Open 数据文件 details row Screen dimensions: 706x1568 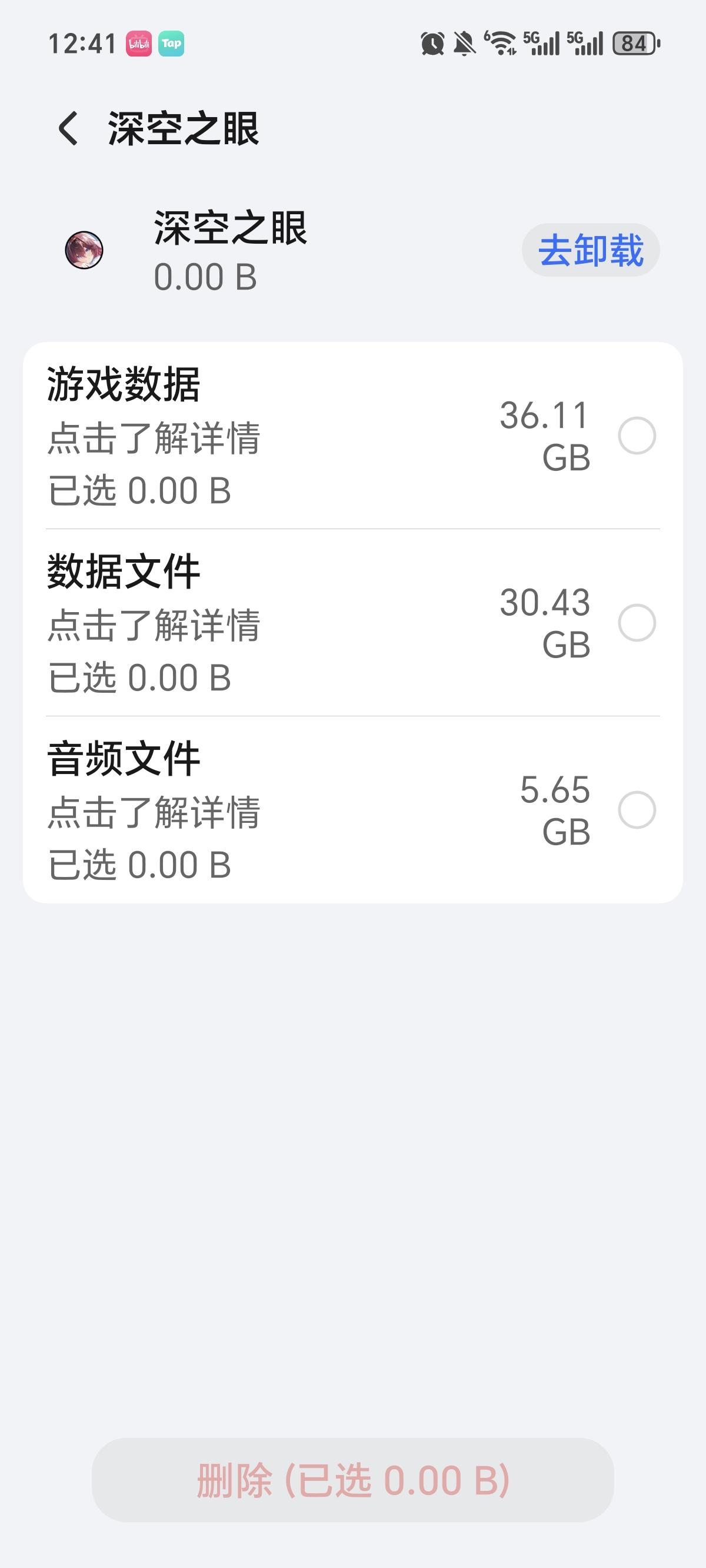point(244,623)
